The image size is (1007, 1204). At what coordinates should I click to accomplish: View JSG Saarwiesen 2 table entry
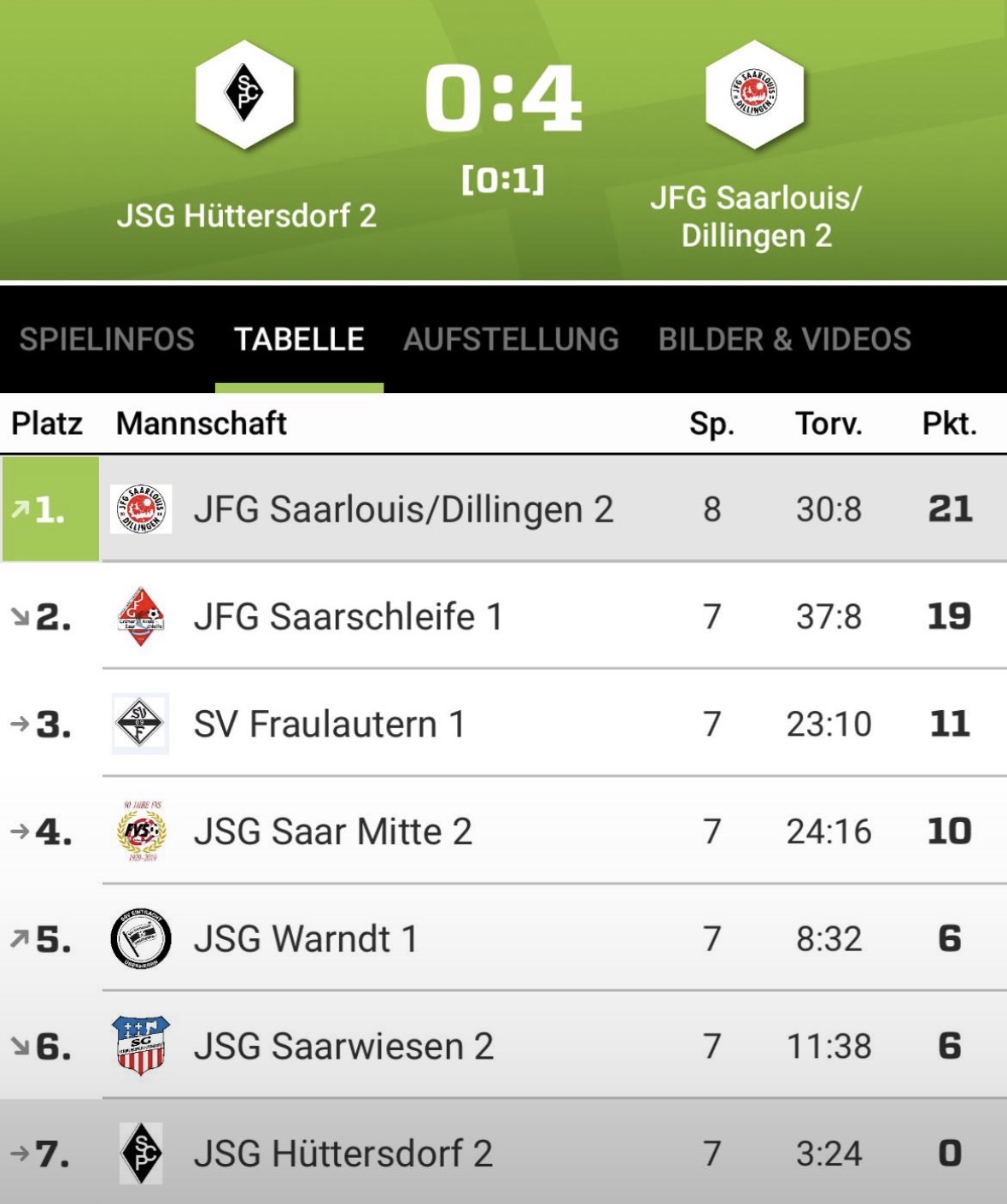(x=343, y=1046)
